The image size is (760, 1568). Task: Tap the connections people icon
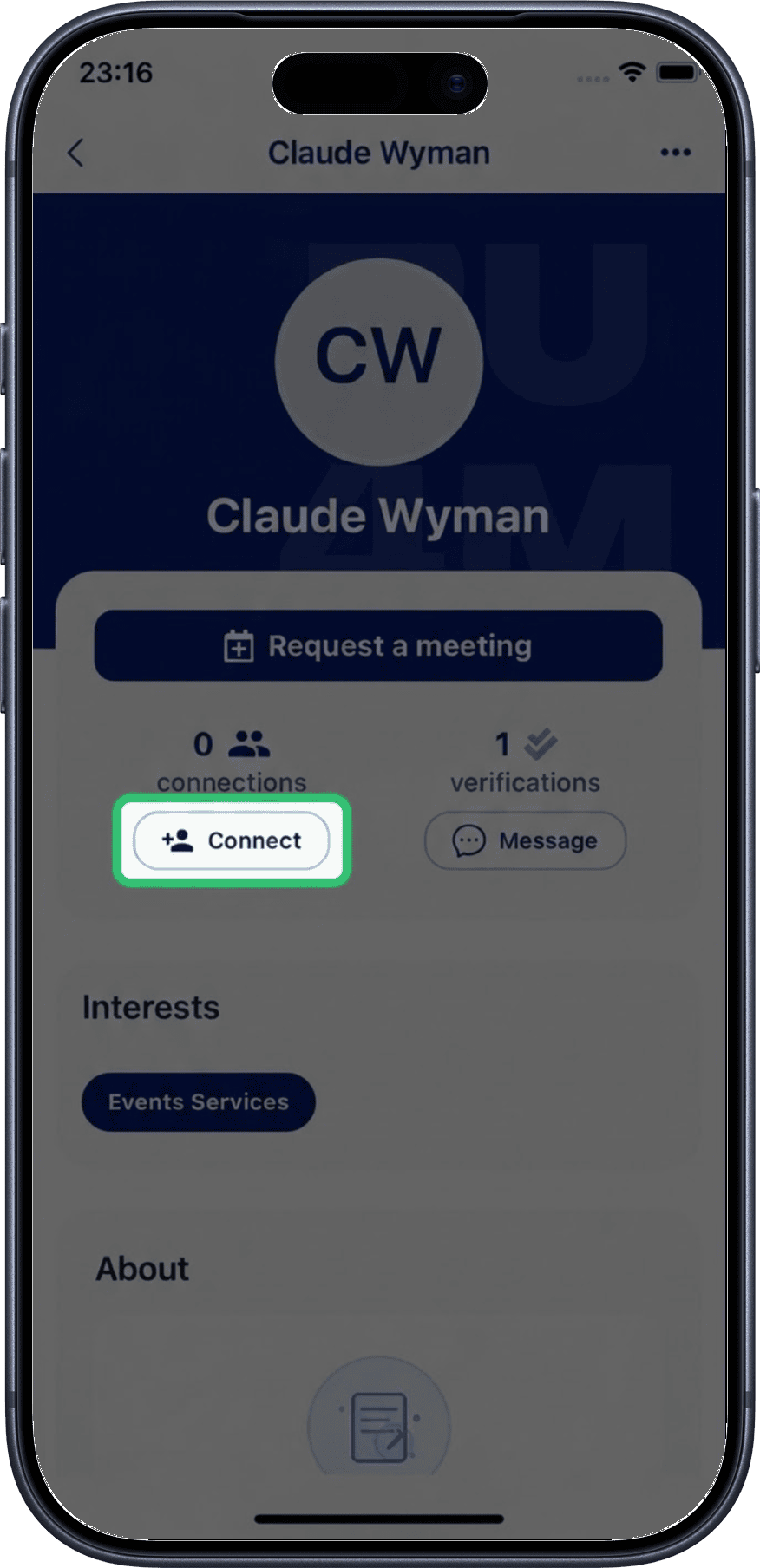250,742
